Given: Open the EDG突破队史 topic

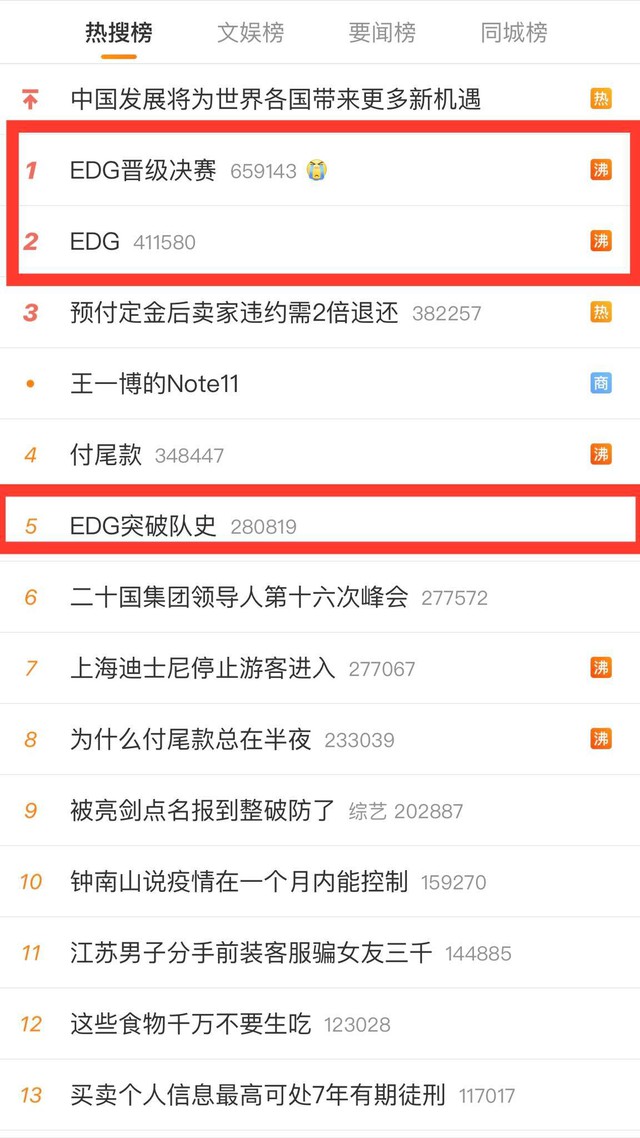Looking at the screenshot, I should click(143, 526).
